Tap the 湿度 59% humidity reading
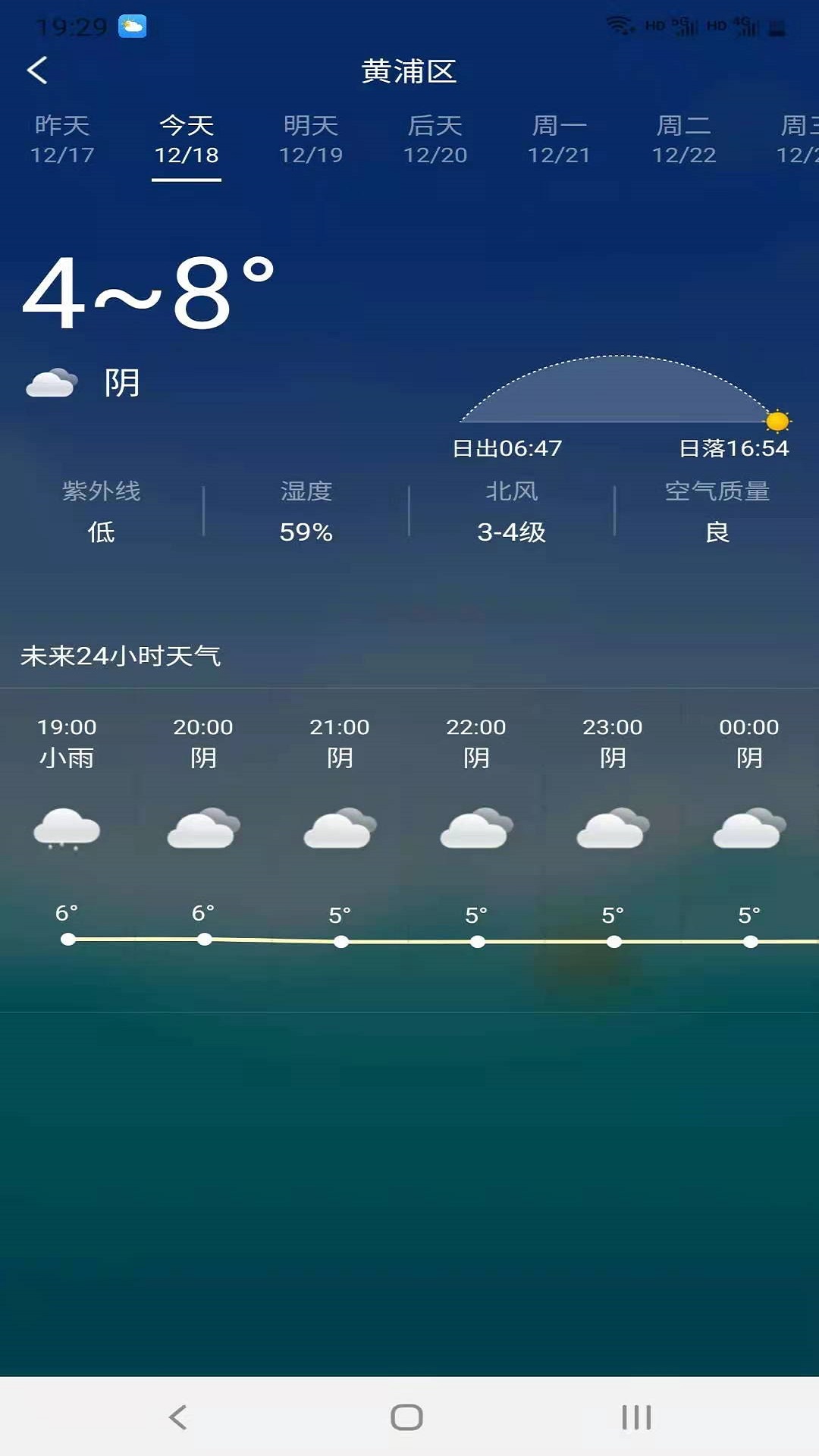This screenshot has width=819, height=1456. click(306, 512)
